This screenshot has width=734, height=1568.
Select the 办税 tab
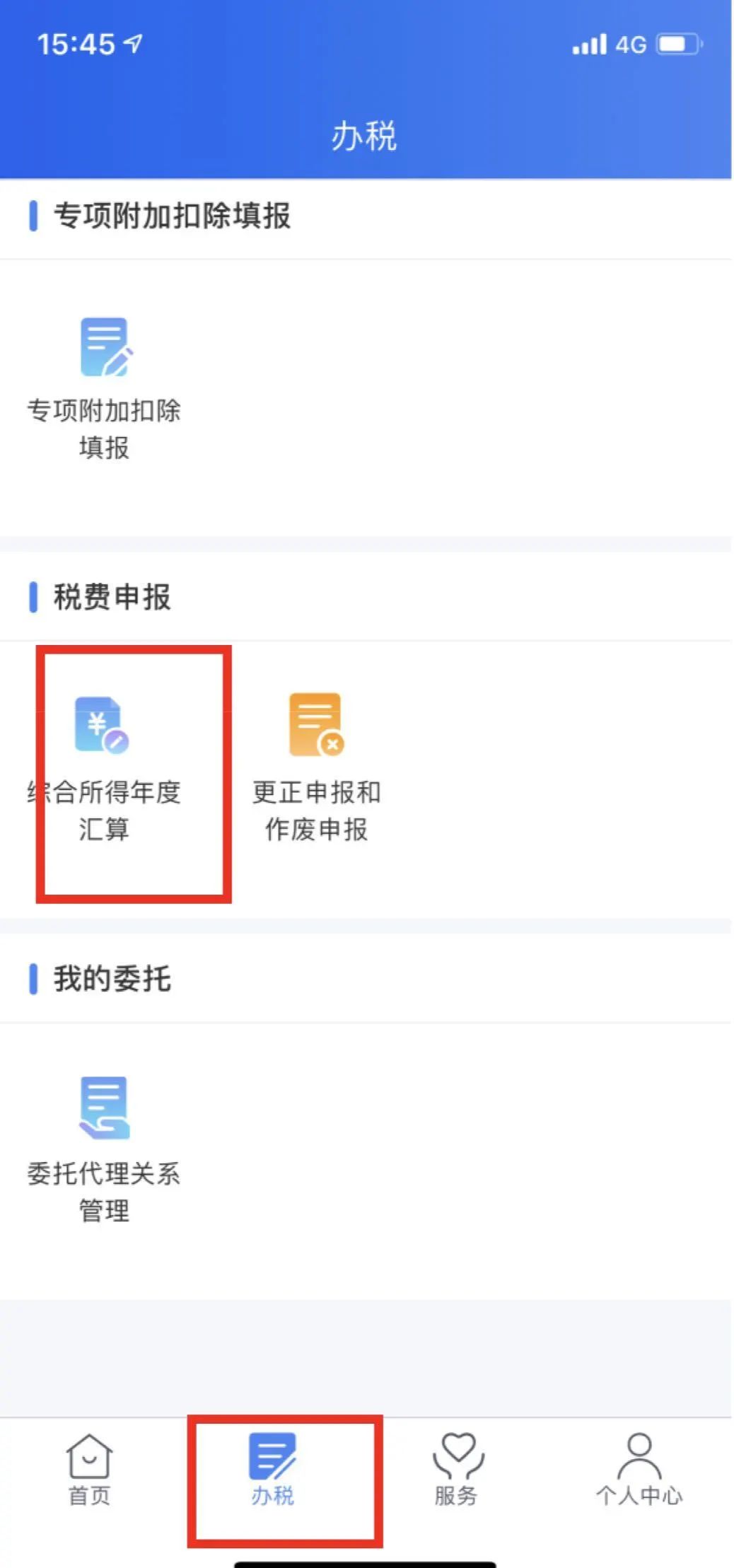click(x=273, y=1469)
